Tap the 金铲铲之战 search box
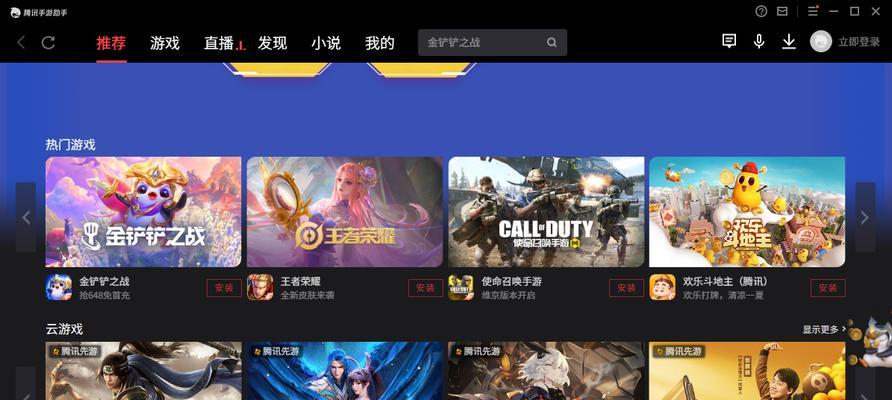Image resolution: width=892 pixels, height=400 pixels. [x=480, y=43]
